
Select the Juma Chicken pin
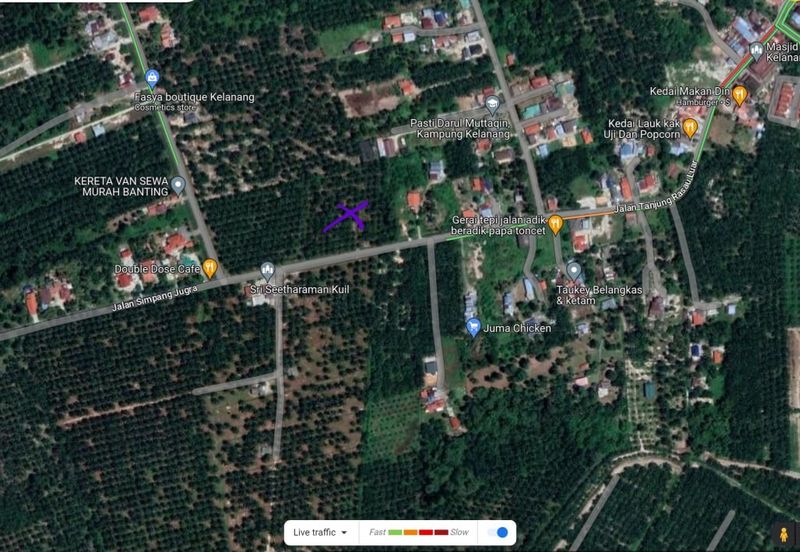coord(473,327)
